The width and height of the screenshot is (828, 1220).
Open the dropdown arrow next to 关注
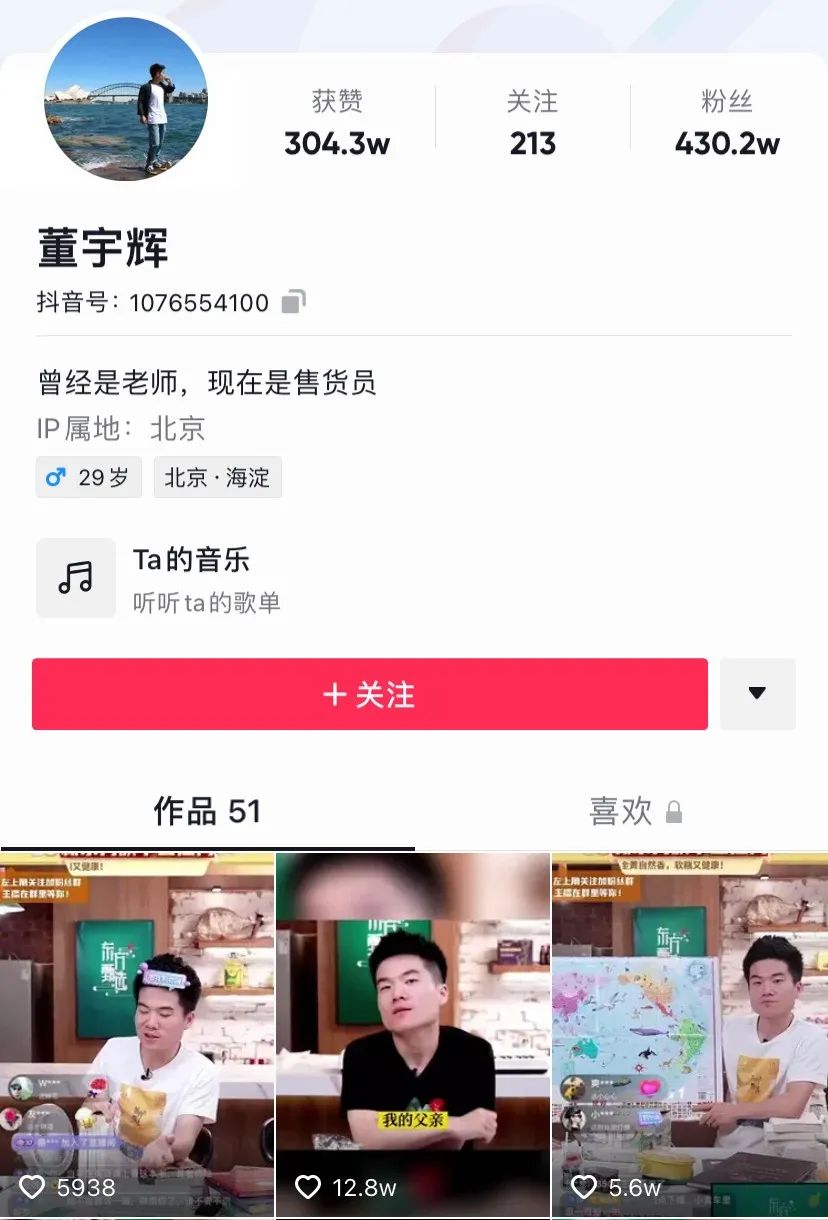[x=758, y=694]
